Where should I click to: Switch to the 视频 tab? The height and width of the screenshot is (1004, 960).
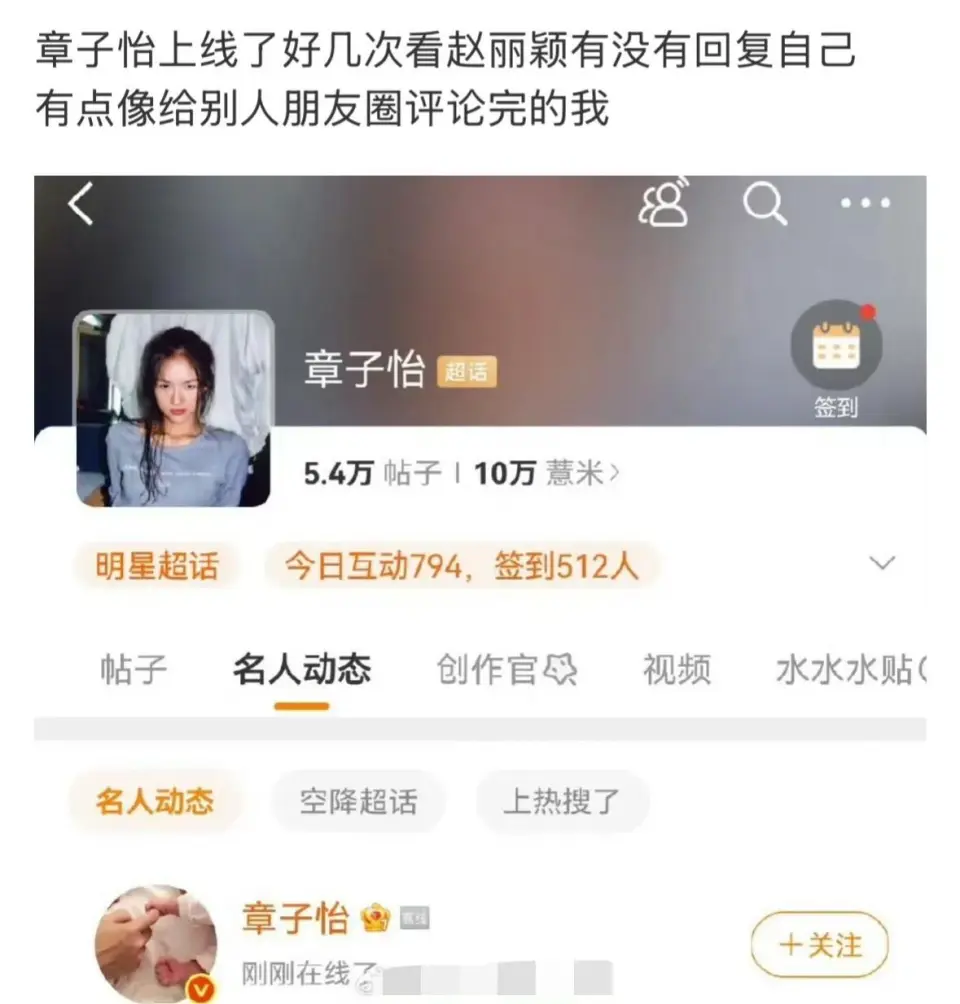coord(677,669)
